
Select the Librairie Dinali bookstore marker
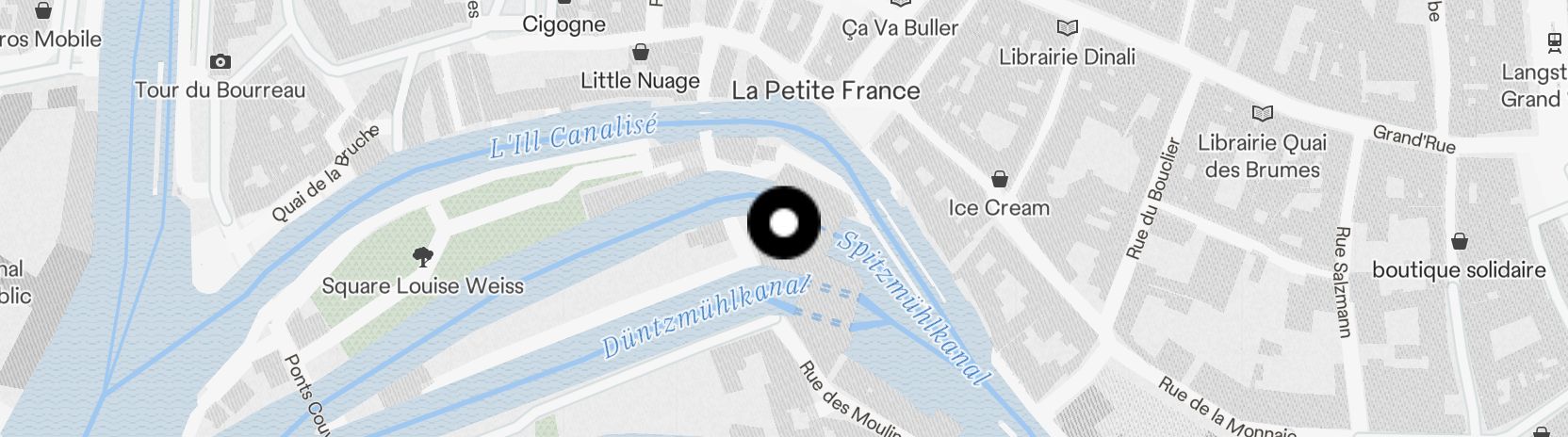pos(1067,28)
